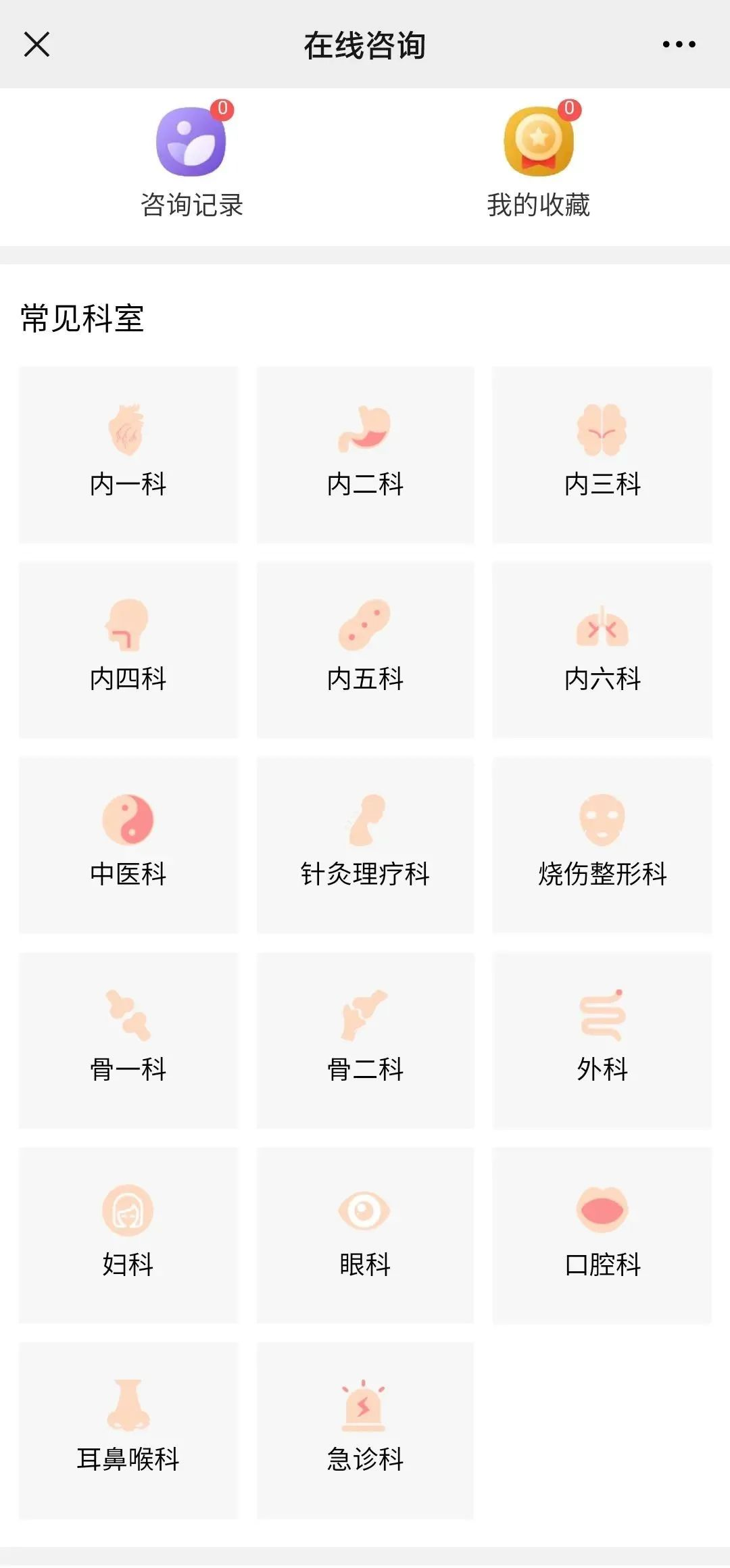
Task: View 我的收藏 favorites
Action: click(x=539, y=162)
